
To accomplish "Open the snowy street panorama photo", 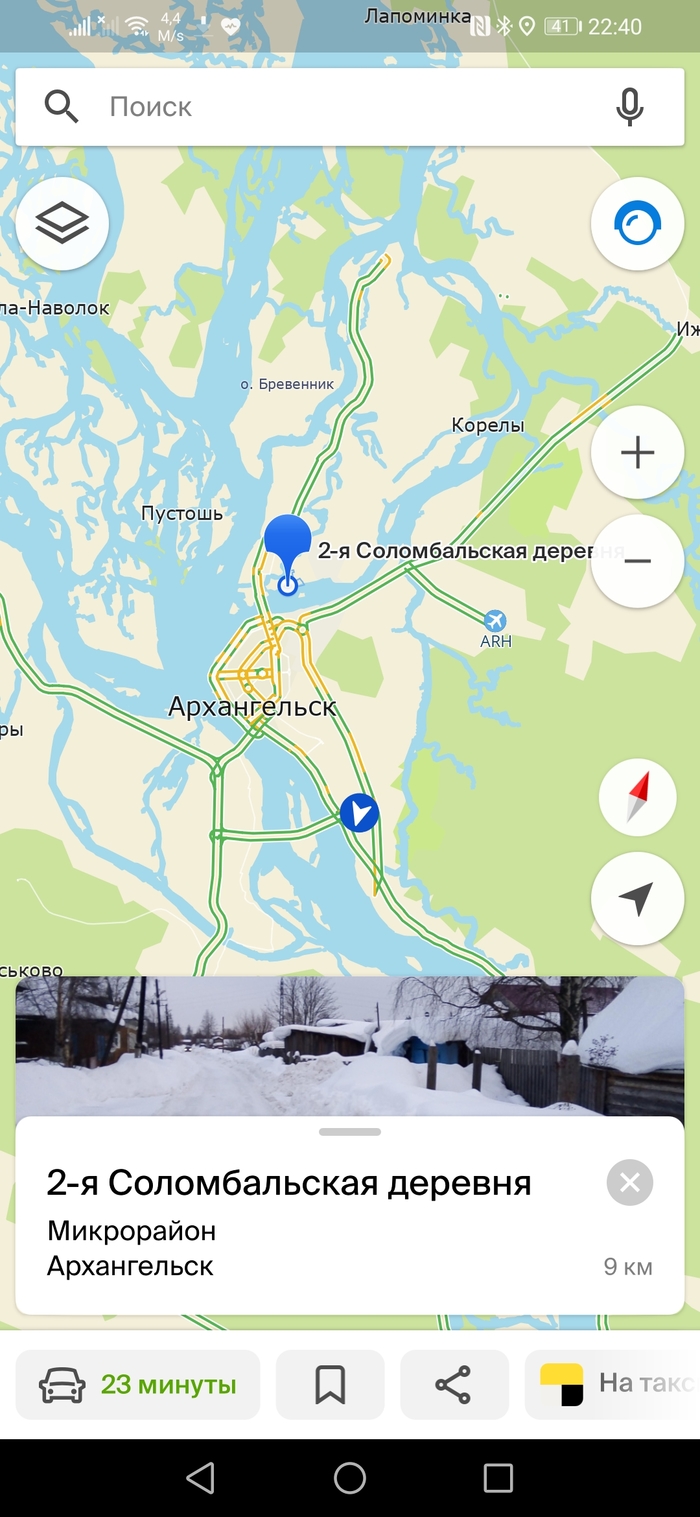I will click(x=350, y=1045).
